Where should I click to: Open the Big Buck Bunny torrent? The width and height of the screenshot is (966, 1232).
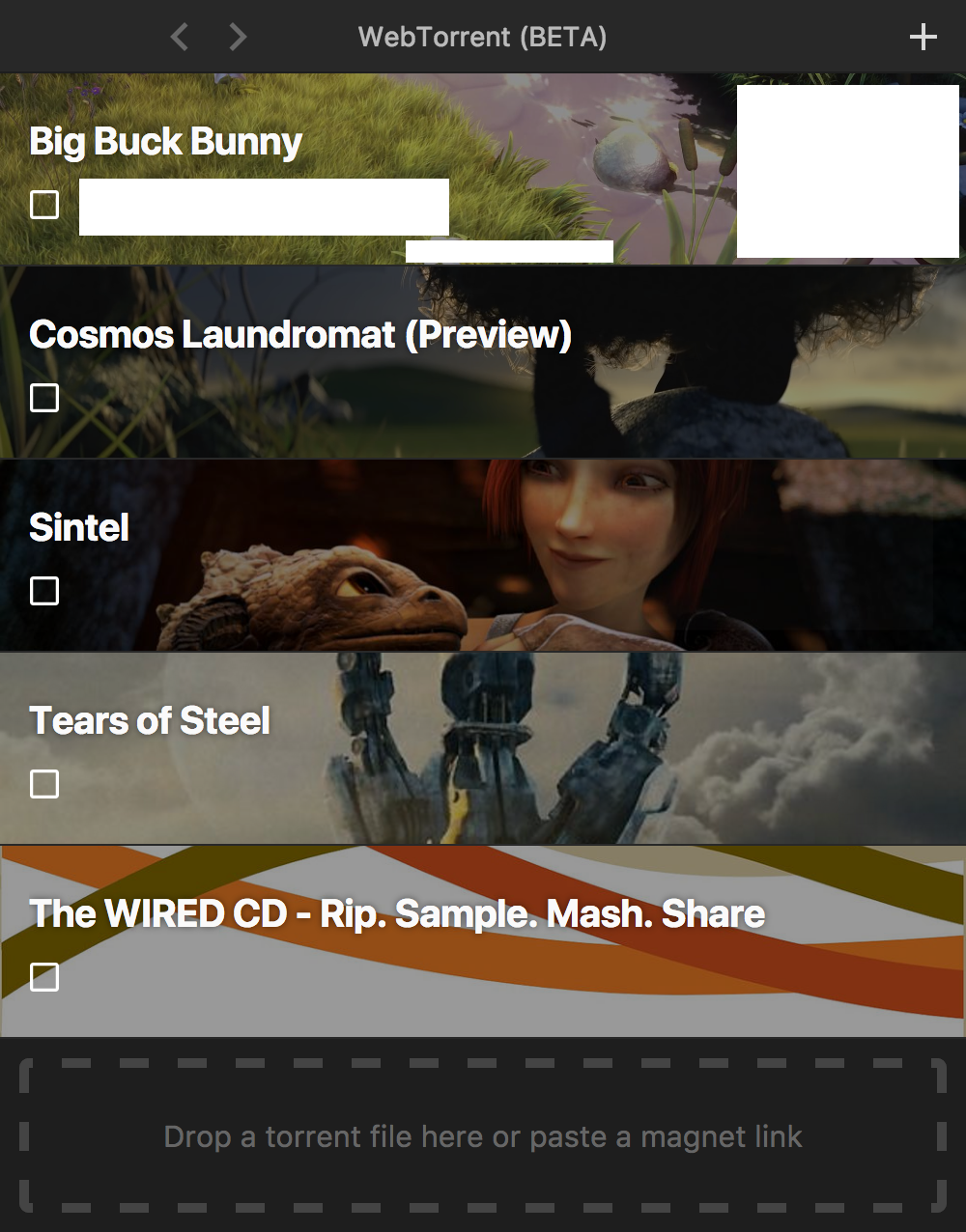click(x=166, y=142)
